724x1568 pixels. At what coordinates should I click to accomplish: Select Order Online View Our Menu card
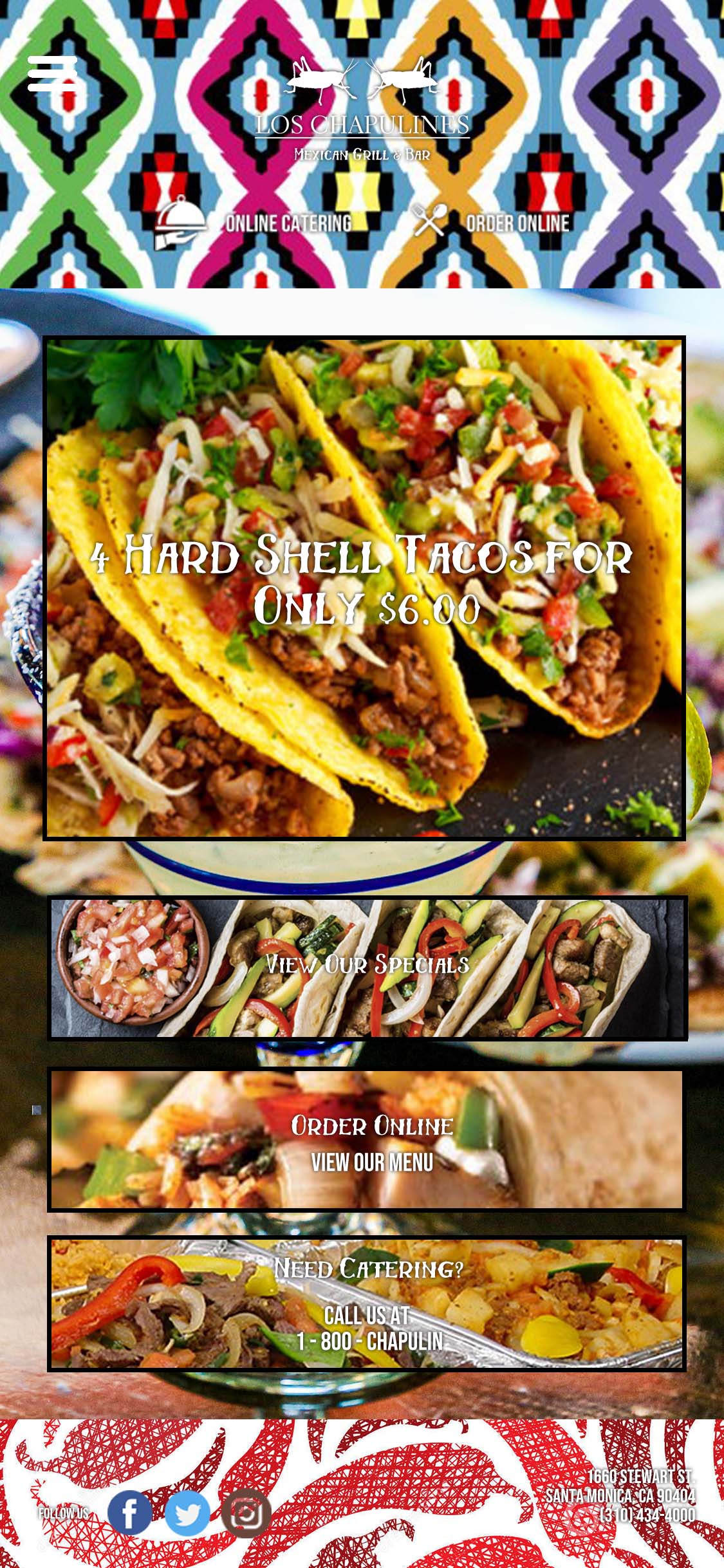coord(366,1140)
